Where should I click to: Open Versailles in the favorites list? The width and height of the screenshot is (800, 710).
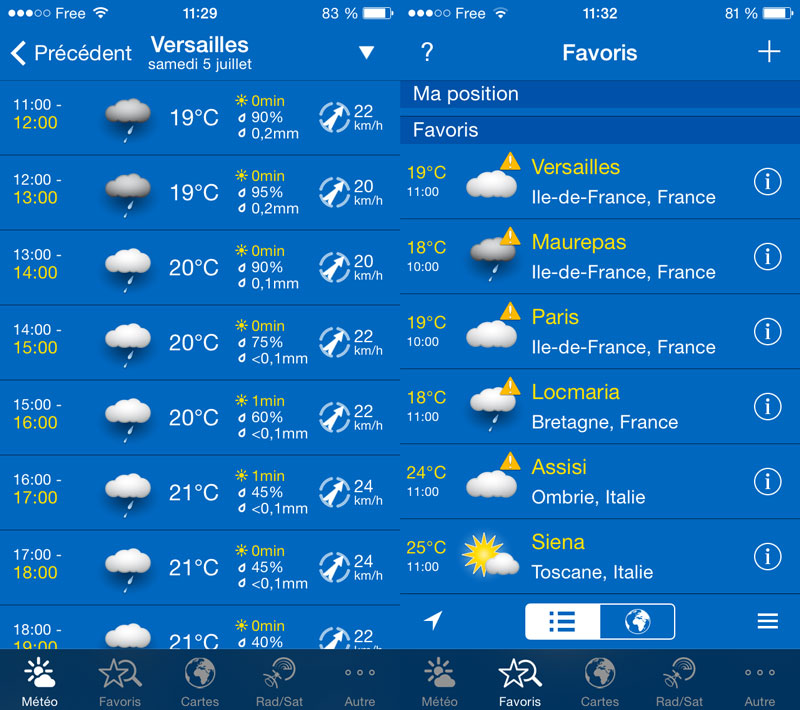click(575, 181)
